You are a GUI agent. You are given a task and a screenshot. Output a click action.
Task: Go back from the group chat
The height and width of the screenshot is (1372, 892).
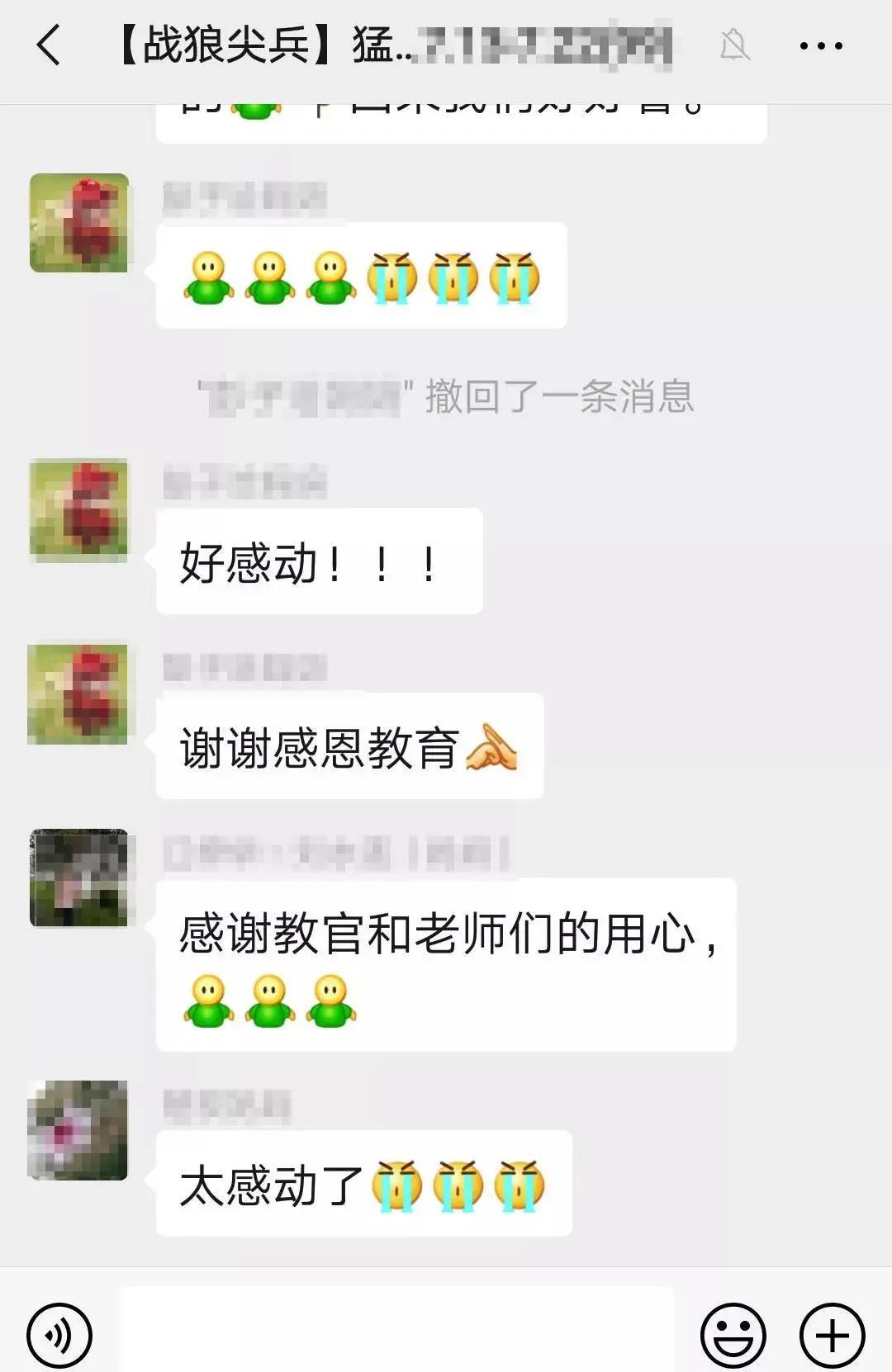[x=50, y=45]
